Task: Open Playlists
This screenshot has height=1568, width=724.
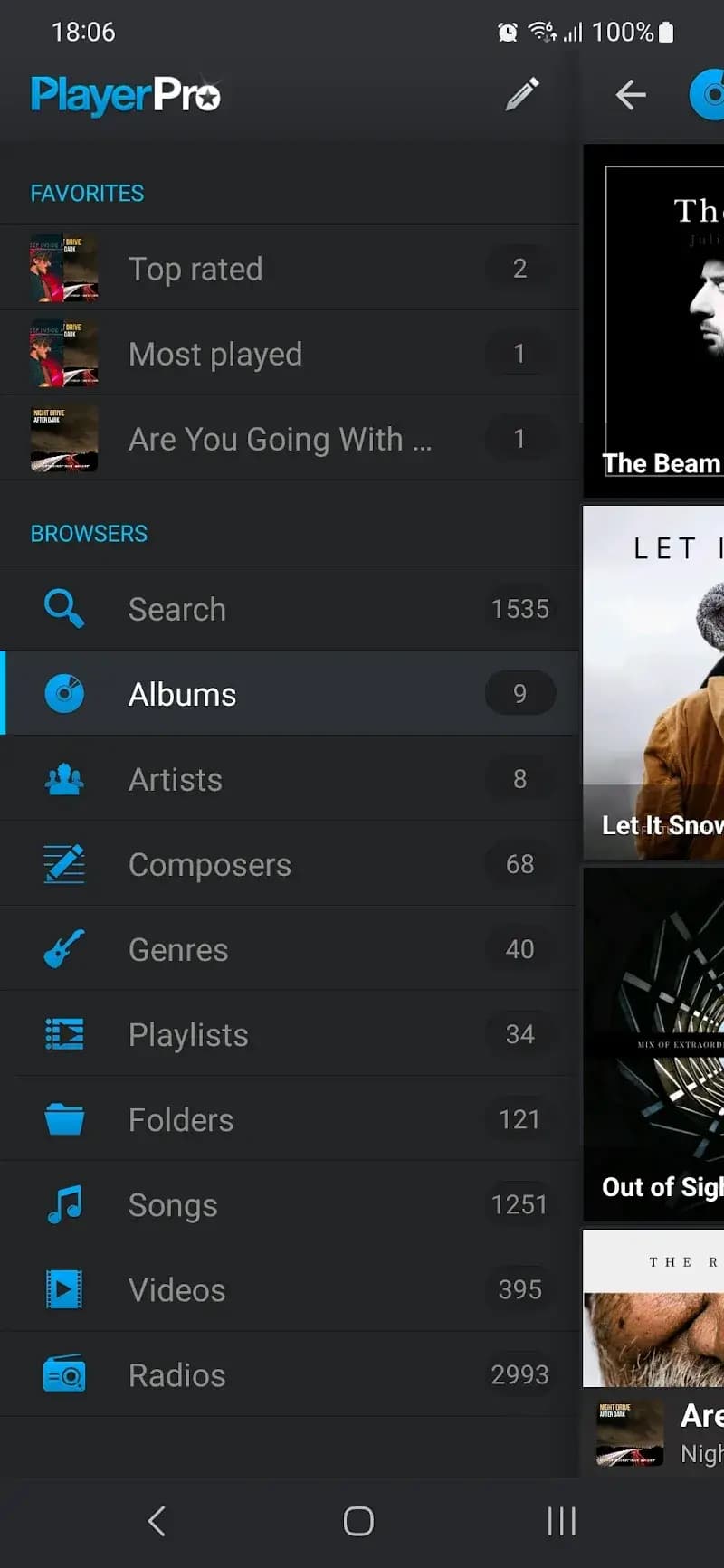Action: 290,1034
